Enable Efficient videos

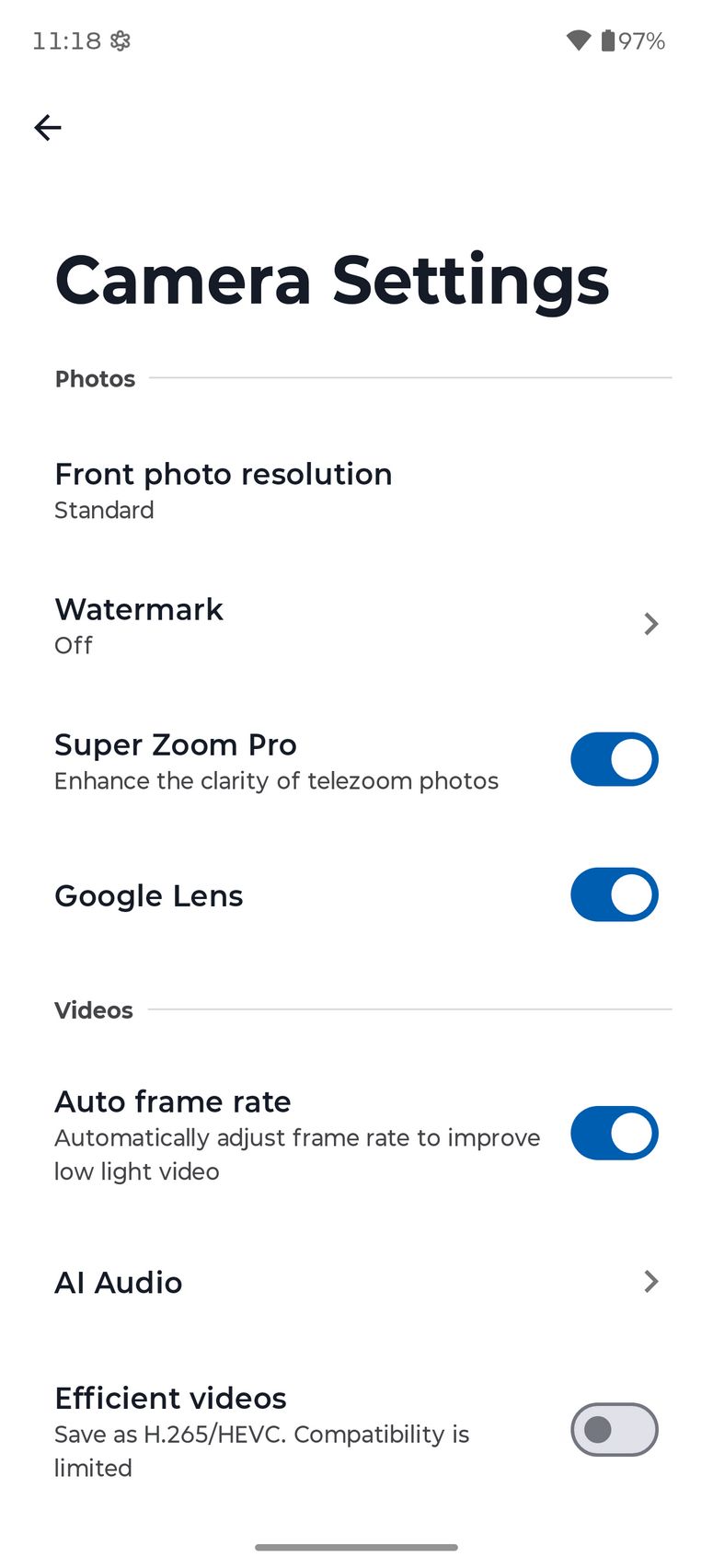614,1429
